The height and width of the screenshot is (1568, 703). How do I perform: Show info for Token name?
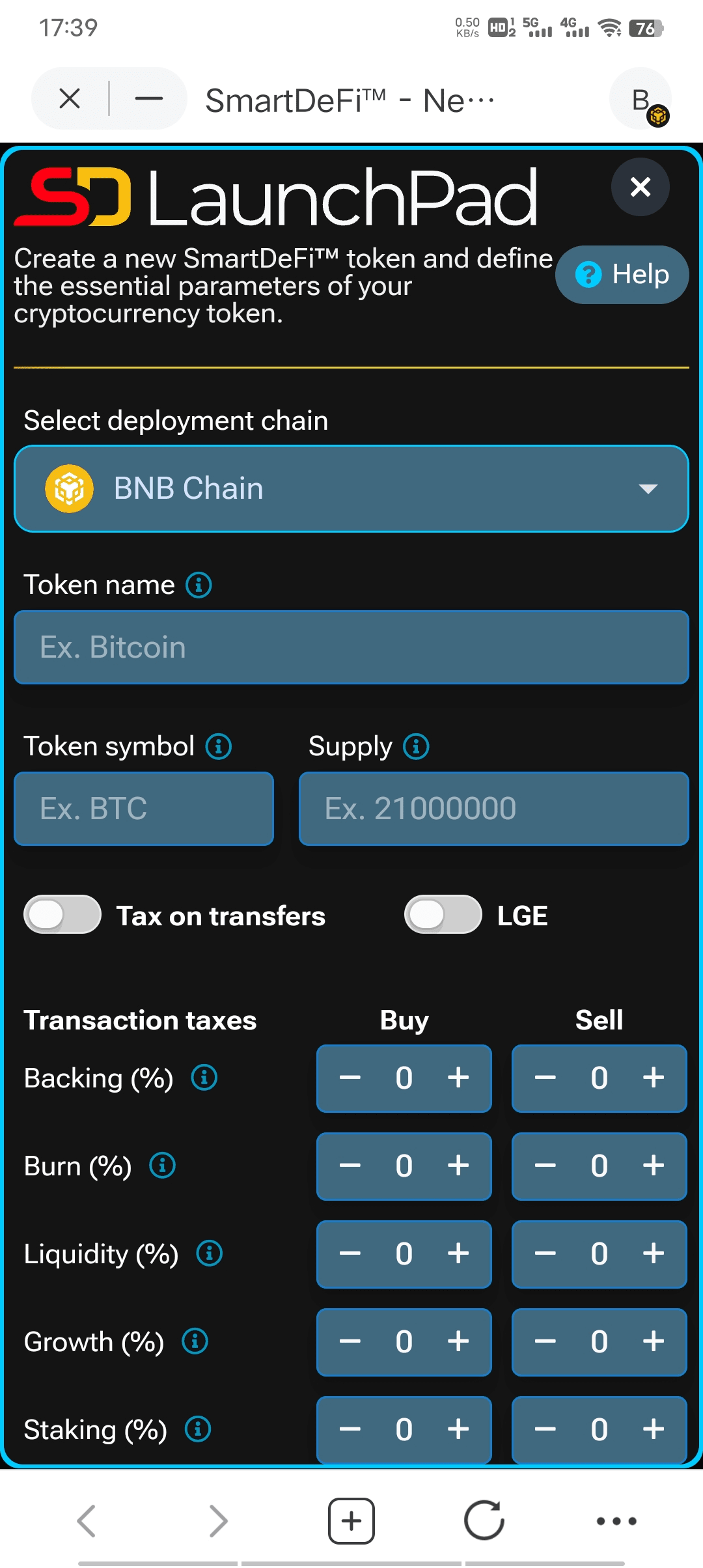199,585
